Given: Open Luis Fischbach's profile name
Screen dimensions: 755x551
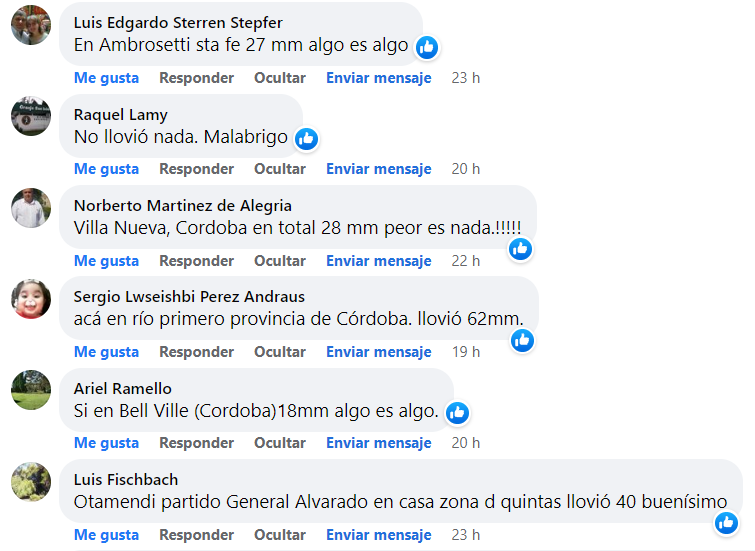Looking at the screenshot, I should 126,479.
